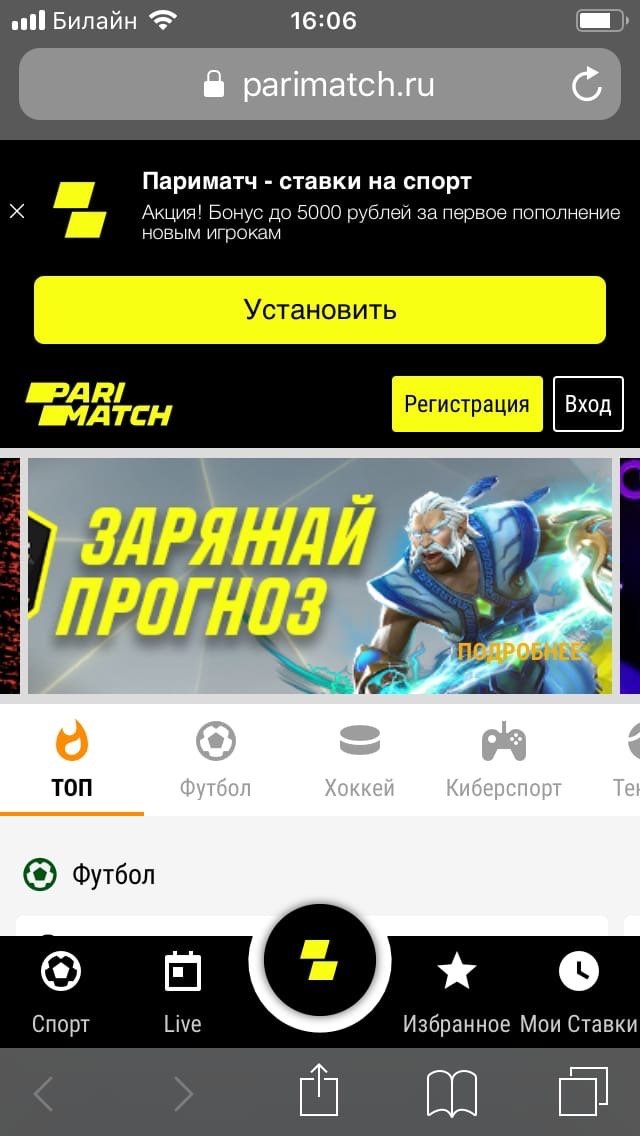640x1136 pixels.
Task: Open the Спорт section in bottom bar
Action: click(x=61, y=991)
